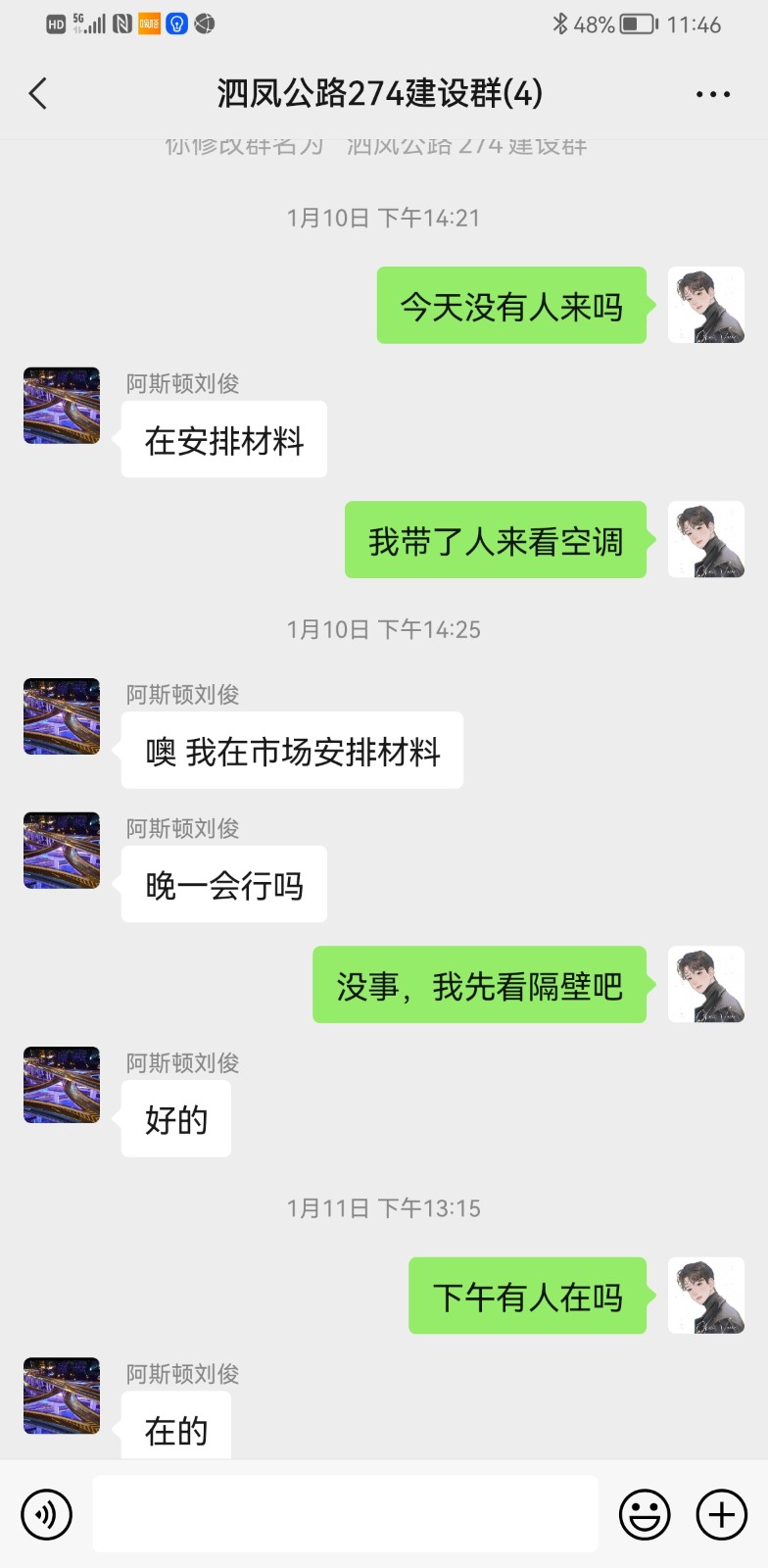Go back from the group chat

coord(39,94)
